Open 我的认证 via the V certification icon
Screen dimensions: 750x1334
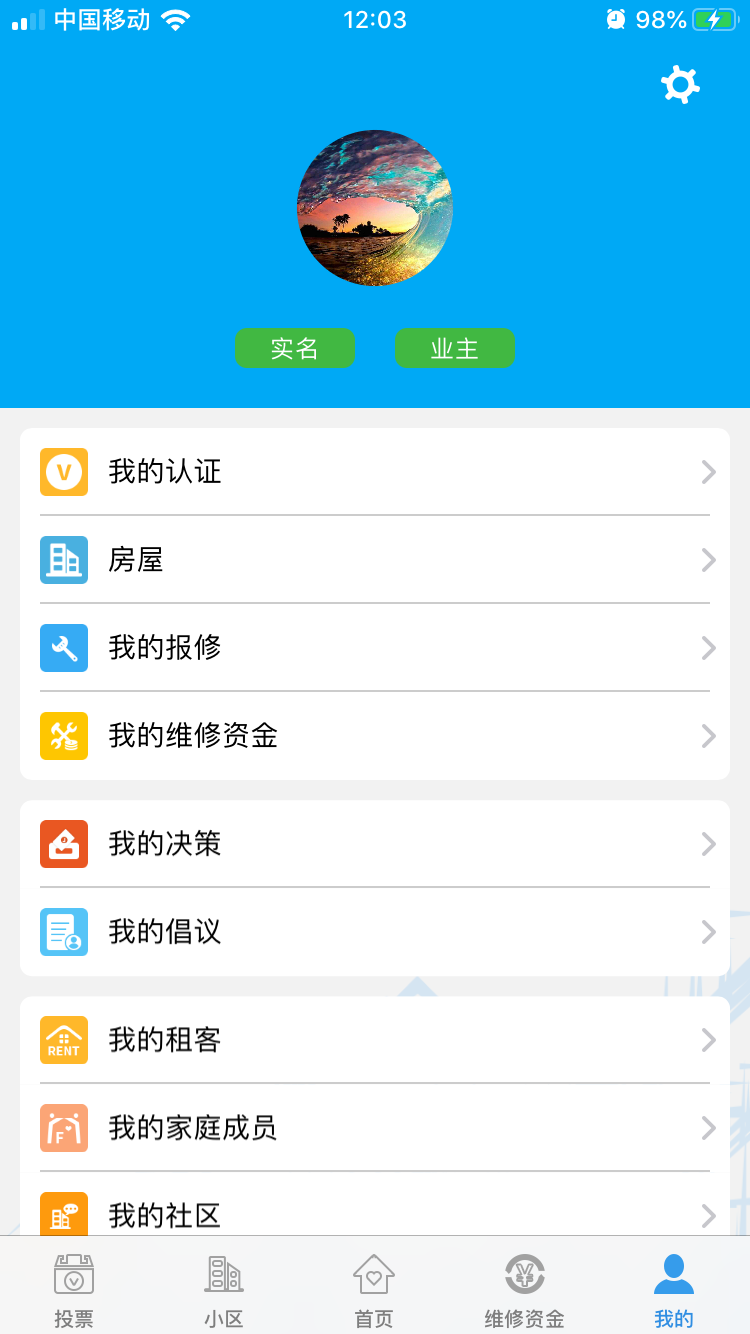pyautogui.click(x=64, y=472)
